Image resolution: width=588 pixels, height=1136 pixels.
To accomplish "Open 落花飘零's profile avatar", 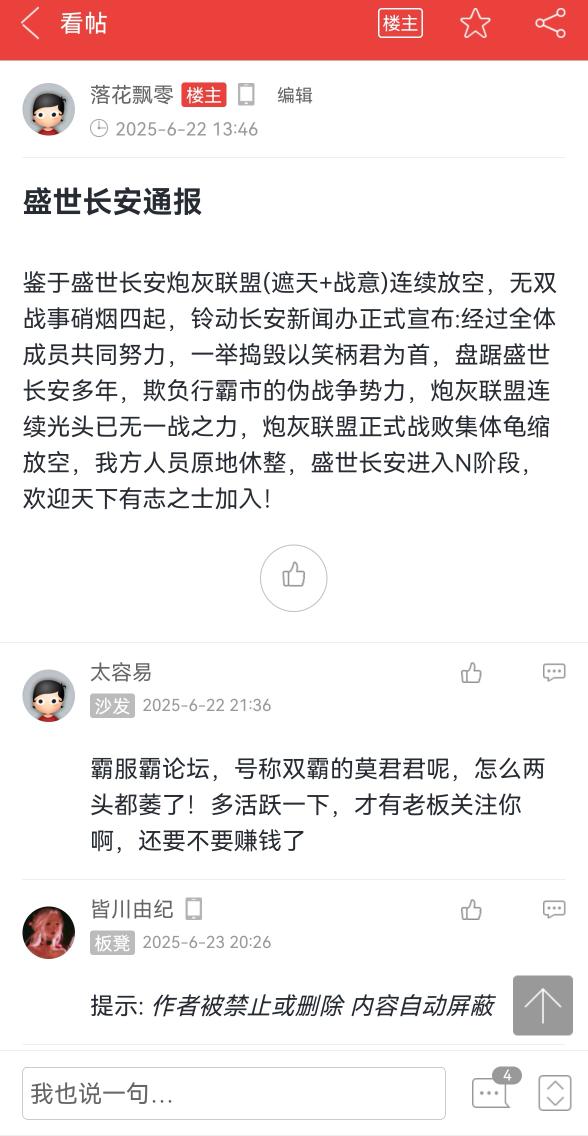I will 49,109.
